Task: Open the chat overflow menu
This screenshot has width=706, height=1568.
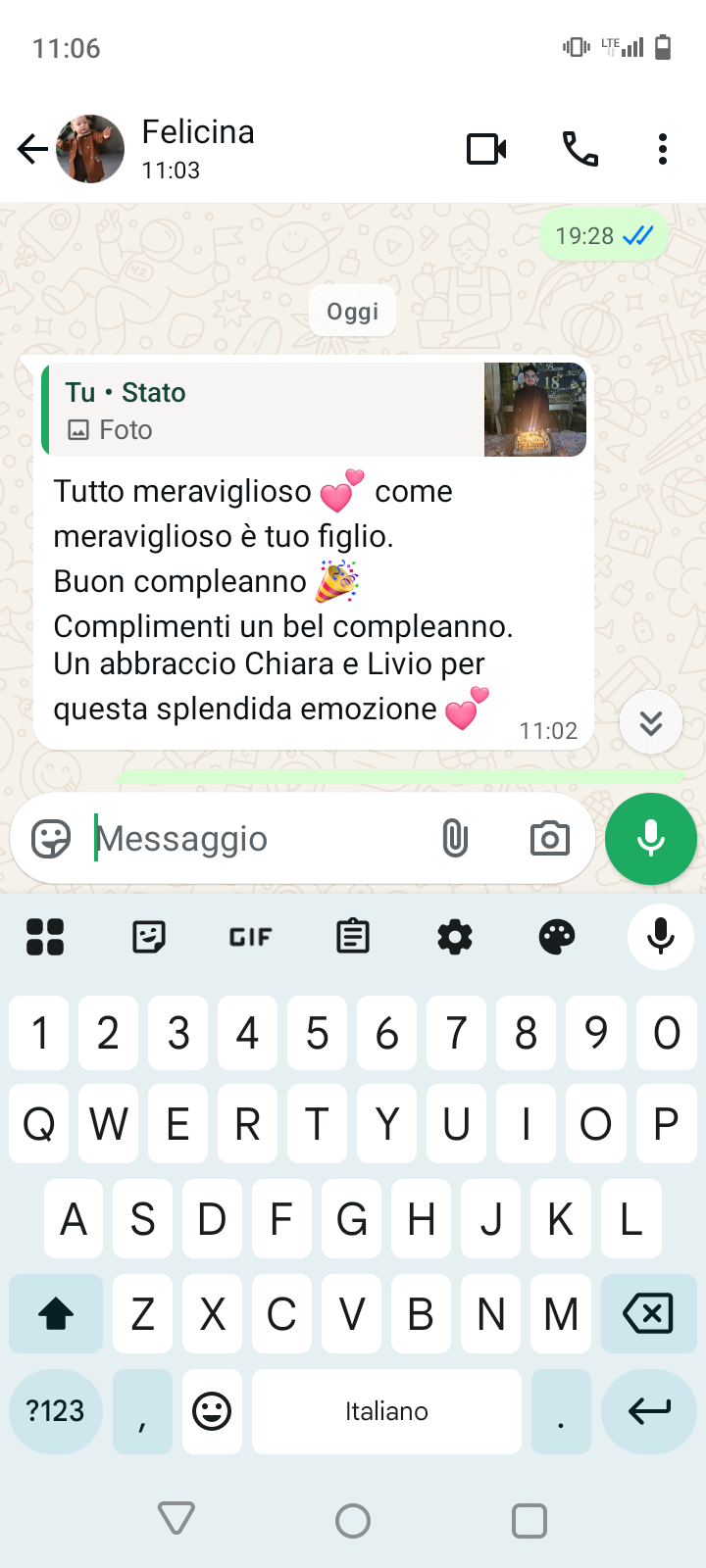Action: tap(663, 149)
